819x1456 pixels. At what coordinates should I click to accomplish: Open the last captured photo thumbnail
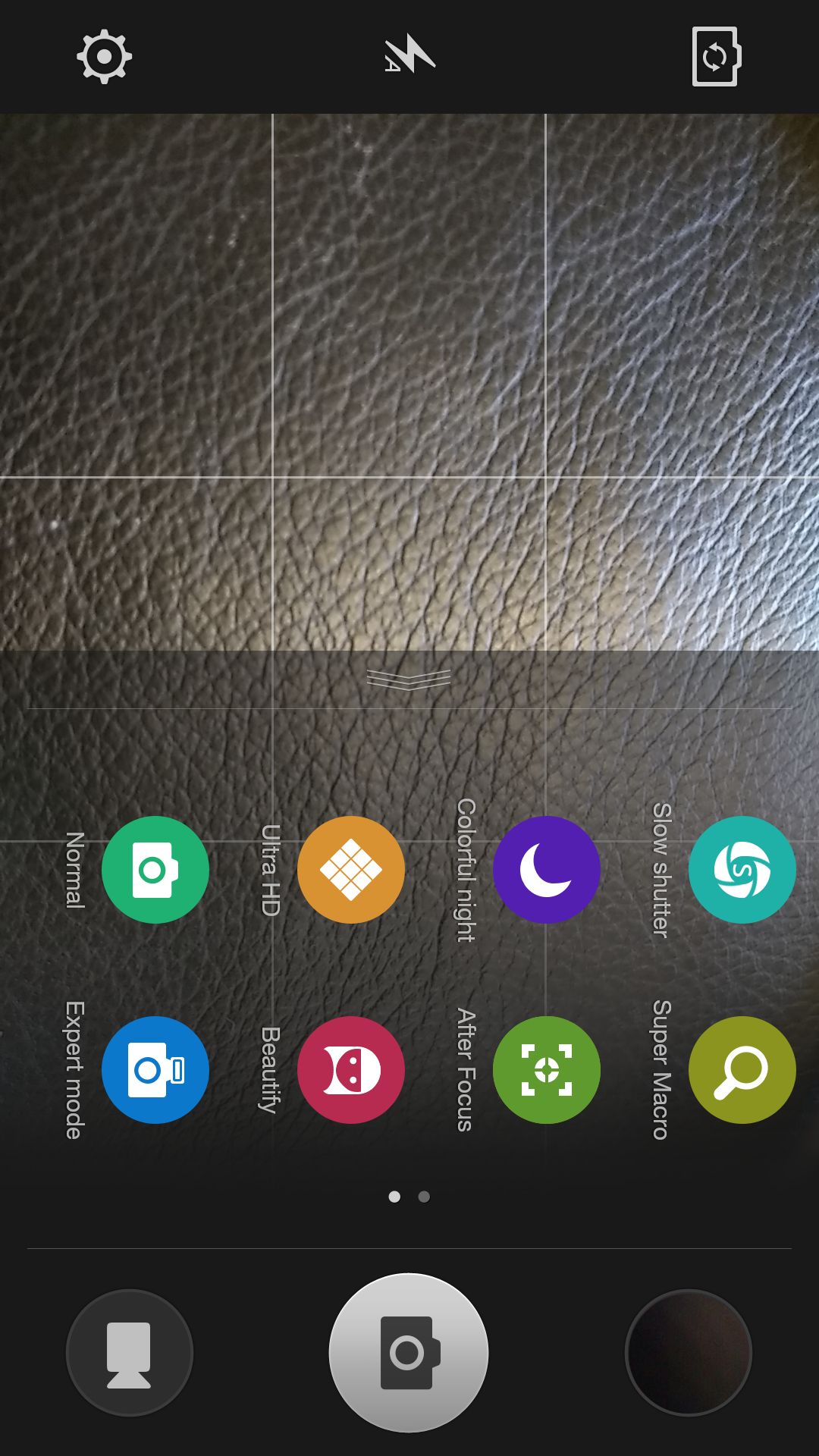click(x=689, y=1353)
